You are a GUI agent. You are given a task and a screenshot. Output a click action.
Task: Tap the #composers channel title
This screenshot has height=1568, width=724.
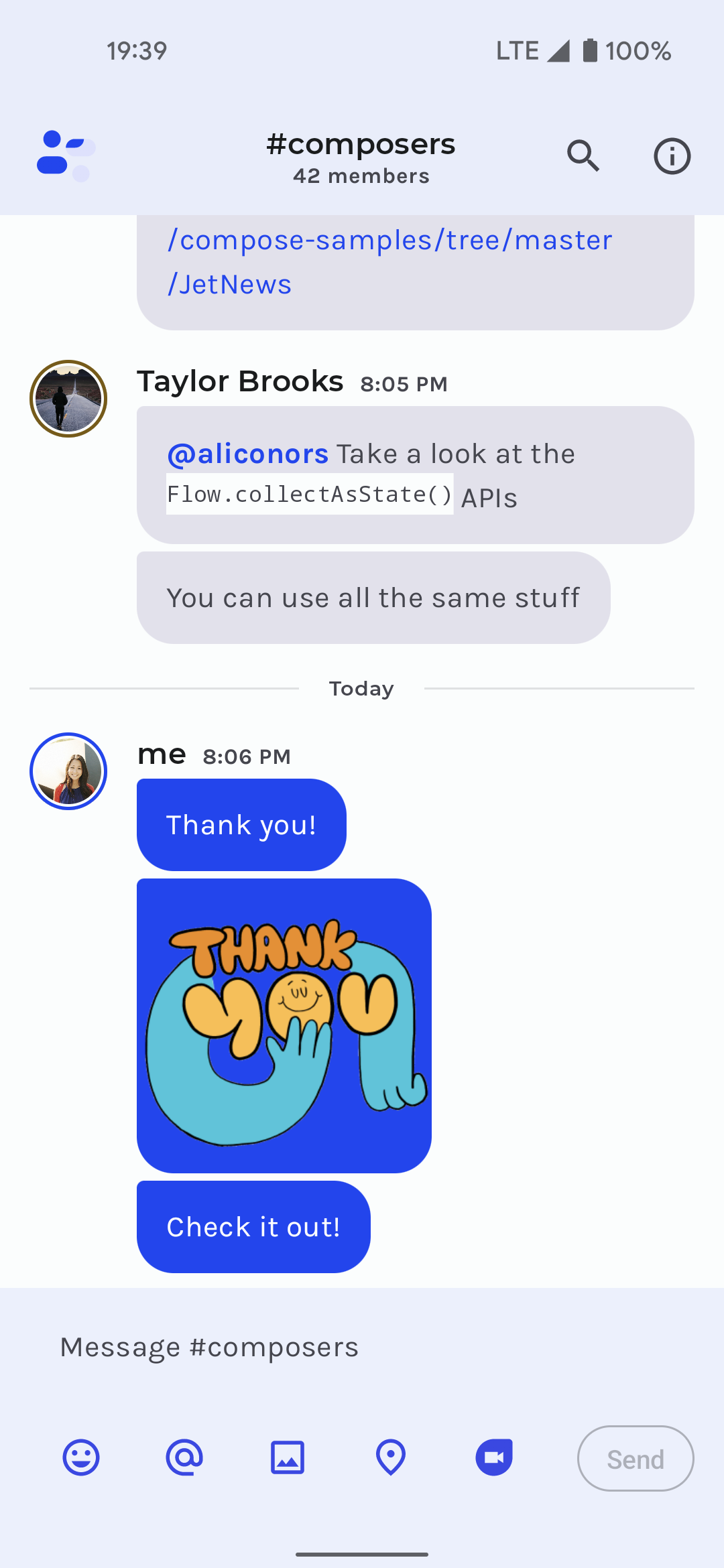[x=361, y=143]
